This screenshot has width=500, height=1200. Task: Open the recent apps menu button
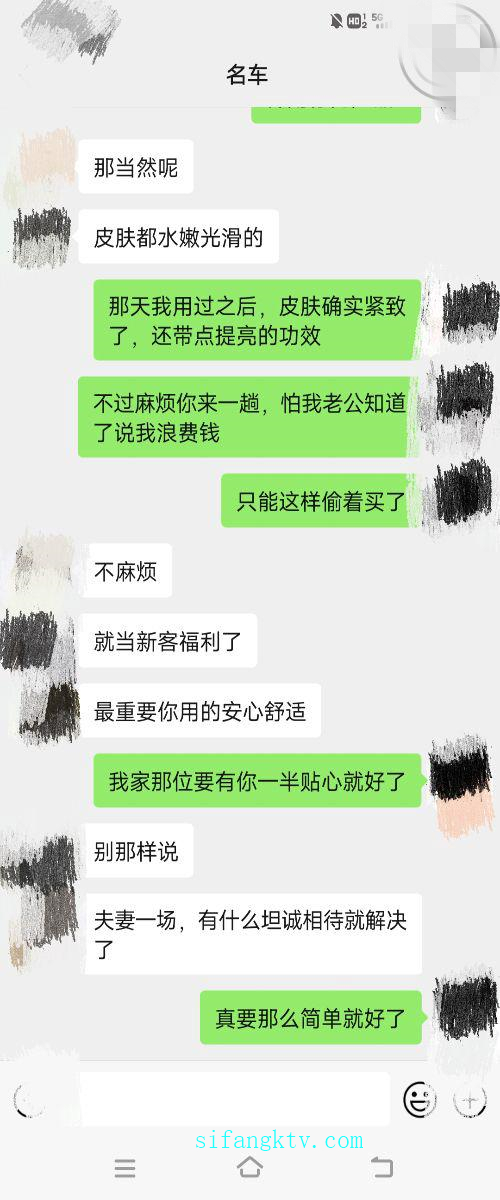124,1167
